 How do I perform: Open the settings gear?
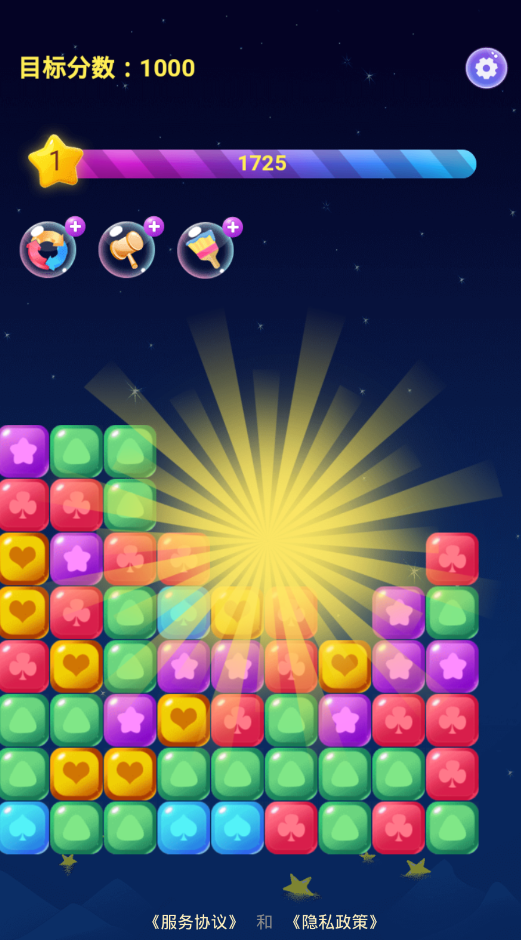486,68
